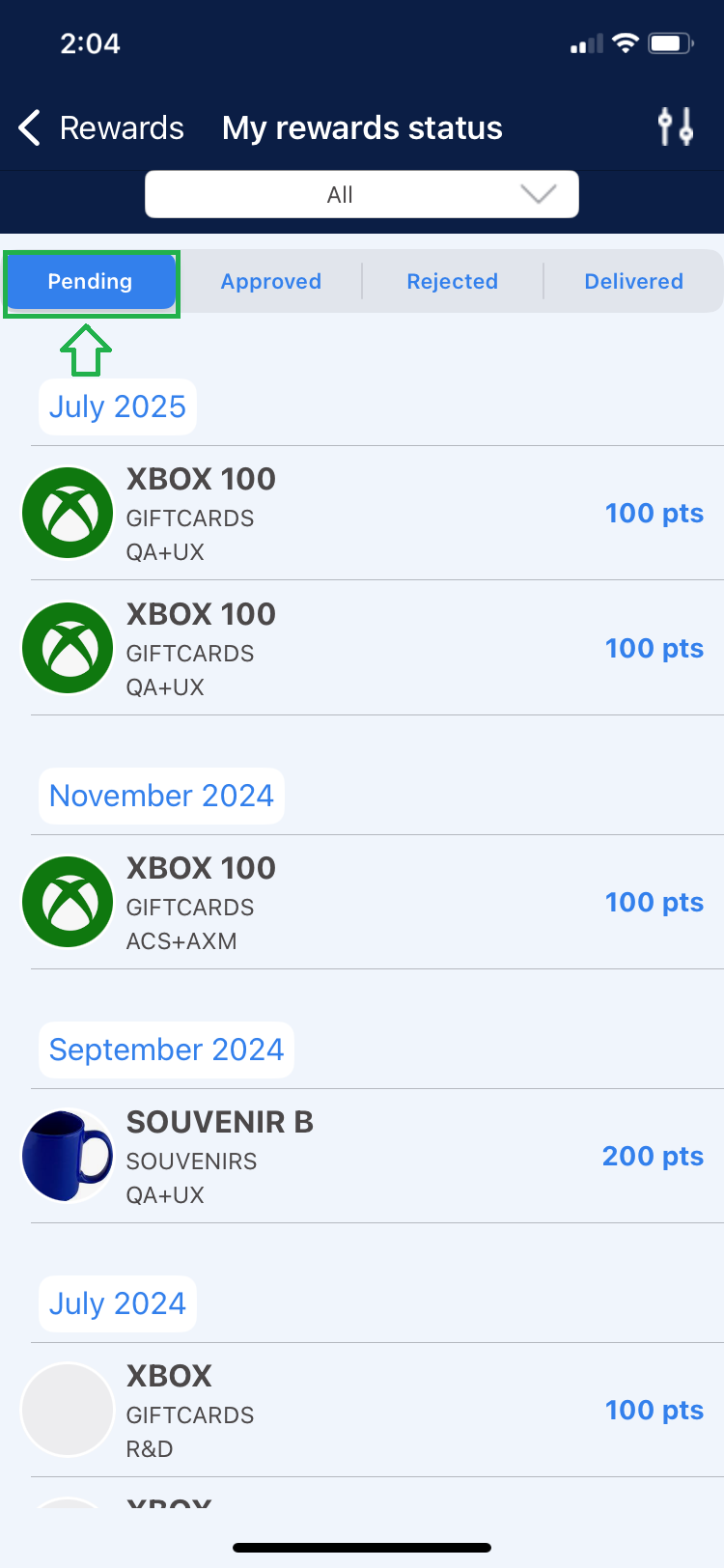This screenshot has height=1568, width=724.
Task: Open the SOUVENIR B reward
Action: 362,1157
